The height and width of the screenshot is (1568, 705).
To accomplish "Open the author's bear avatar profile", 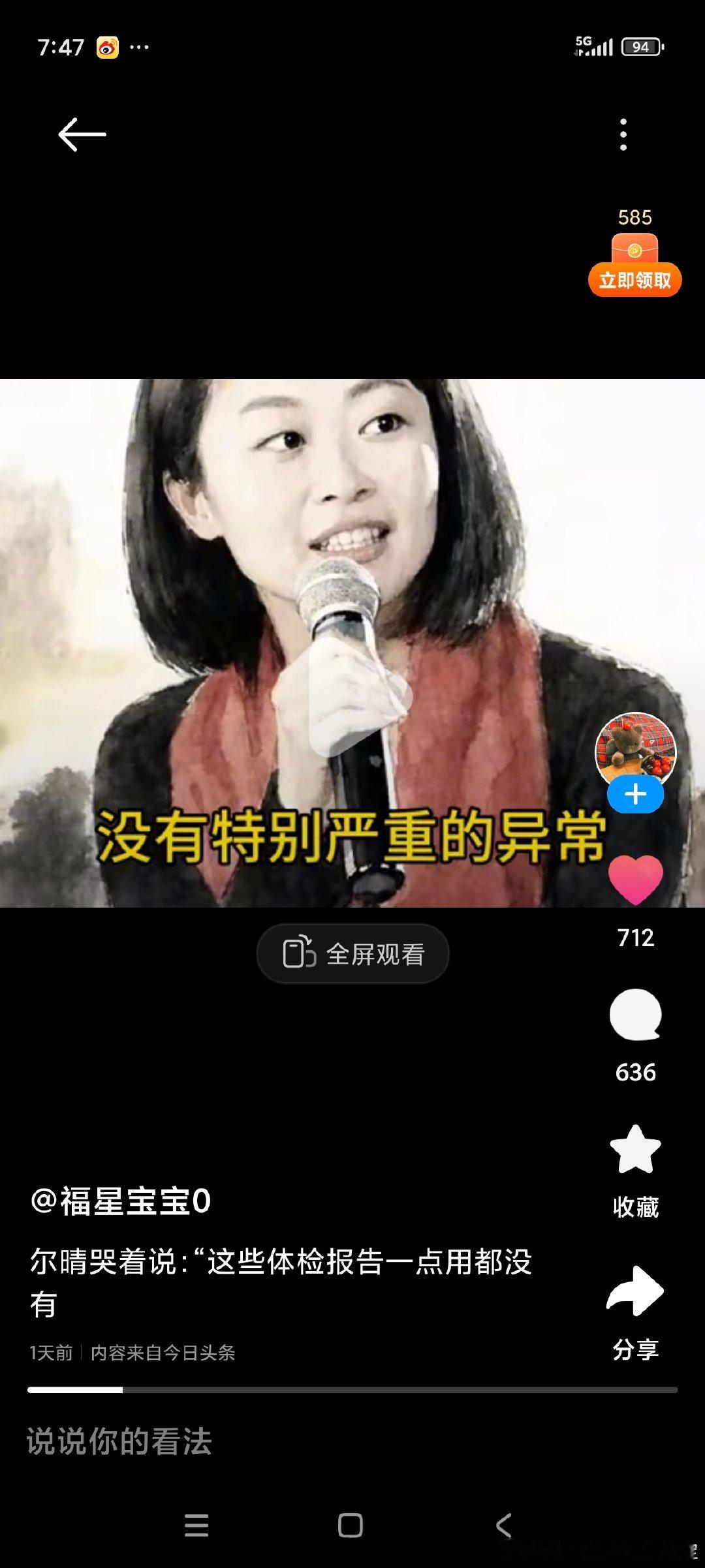I will [635, 750].
